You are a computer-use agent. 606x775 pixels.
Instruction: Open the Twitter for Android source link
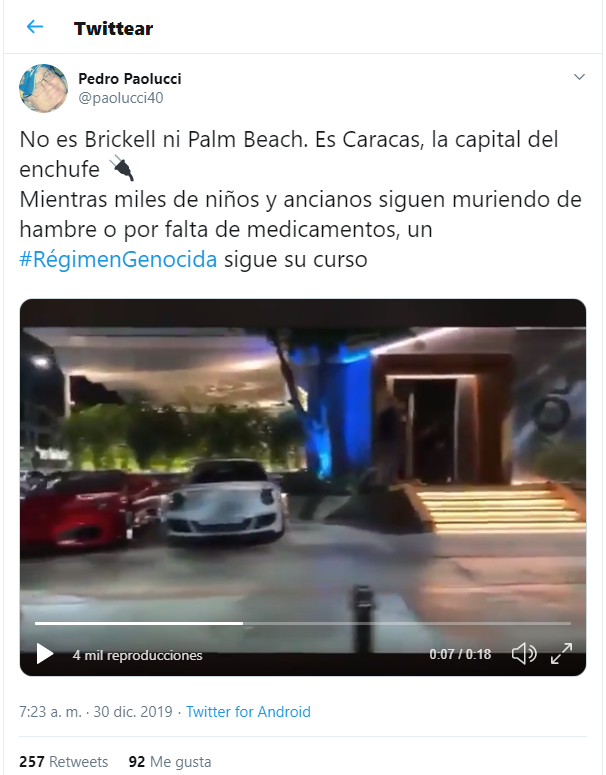coord(248,712)
